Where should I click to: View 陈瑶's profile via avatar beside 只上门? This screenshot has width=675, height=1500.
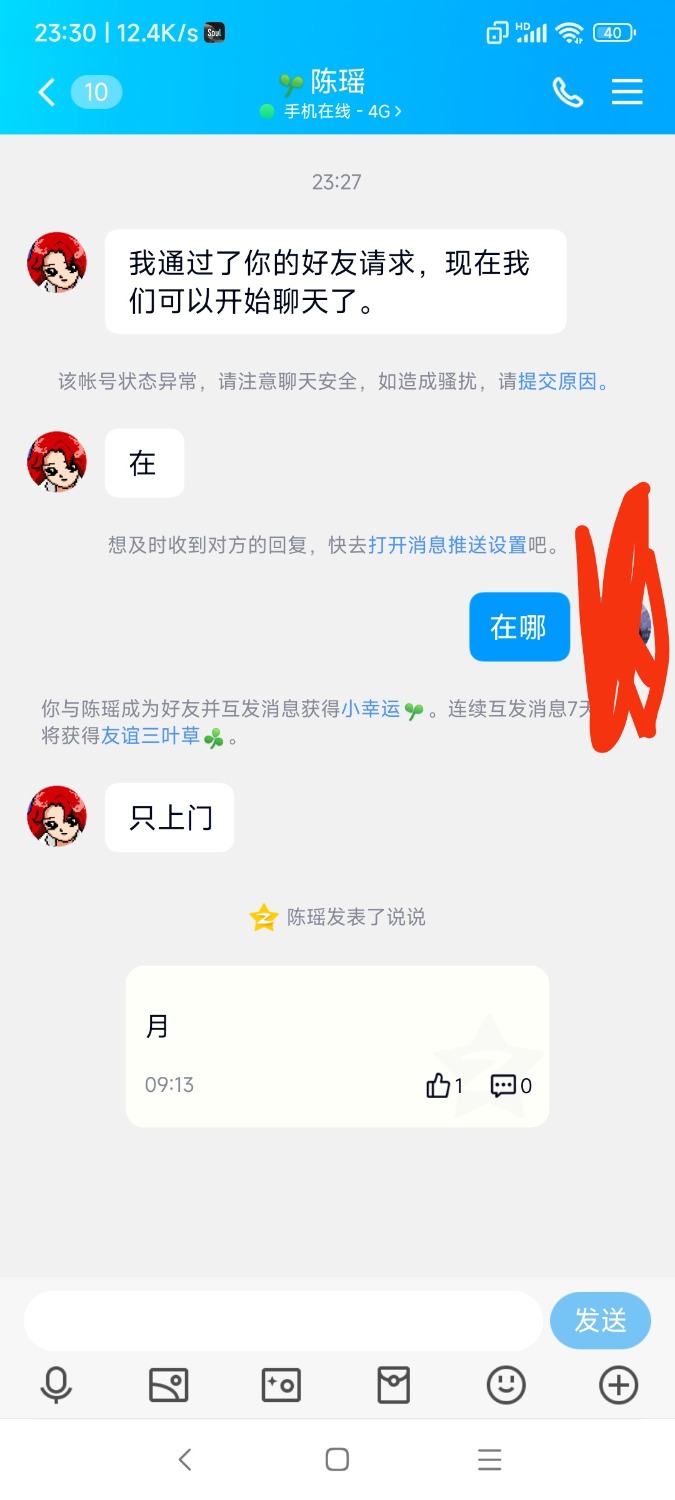(56, 817)
